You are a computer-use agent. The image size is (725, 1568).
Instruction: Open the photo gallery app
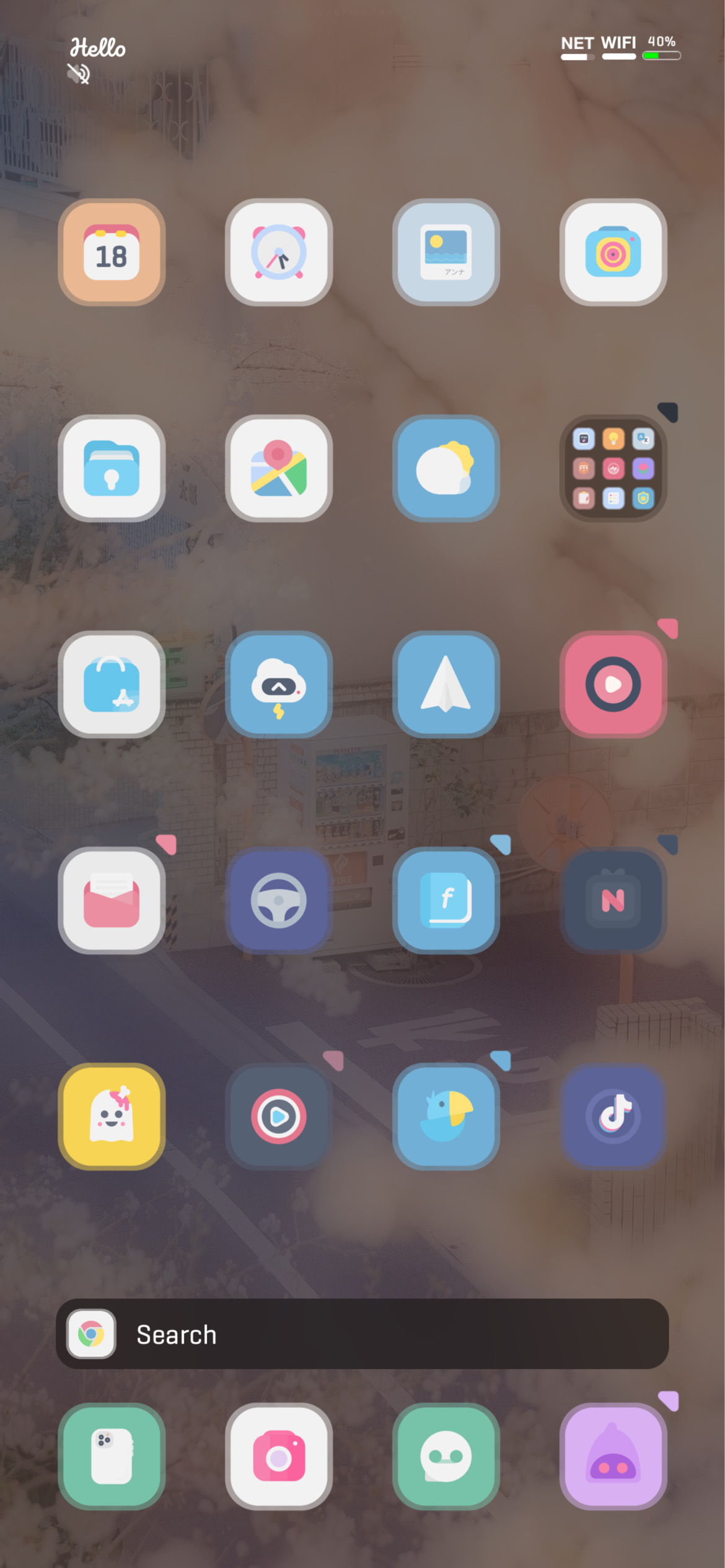point(446,252)
